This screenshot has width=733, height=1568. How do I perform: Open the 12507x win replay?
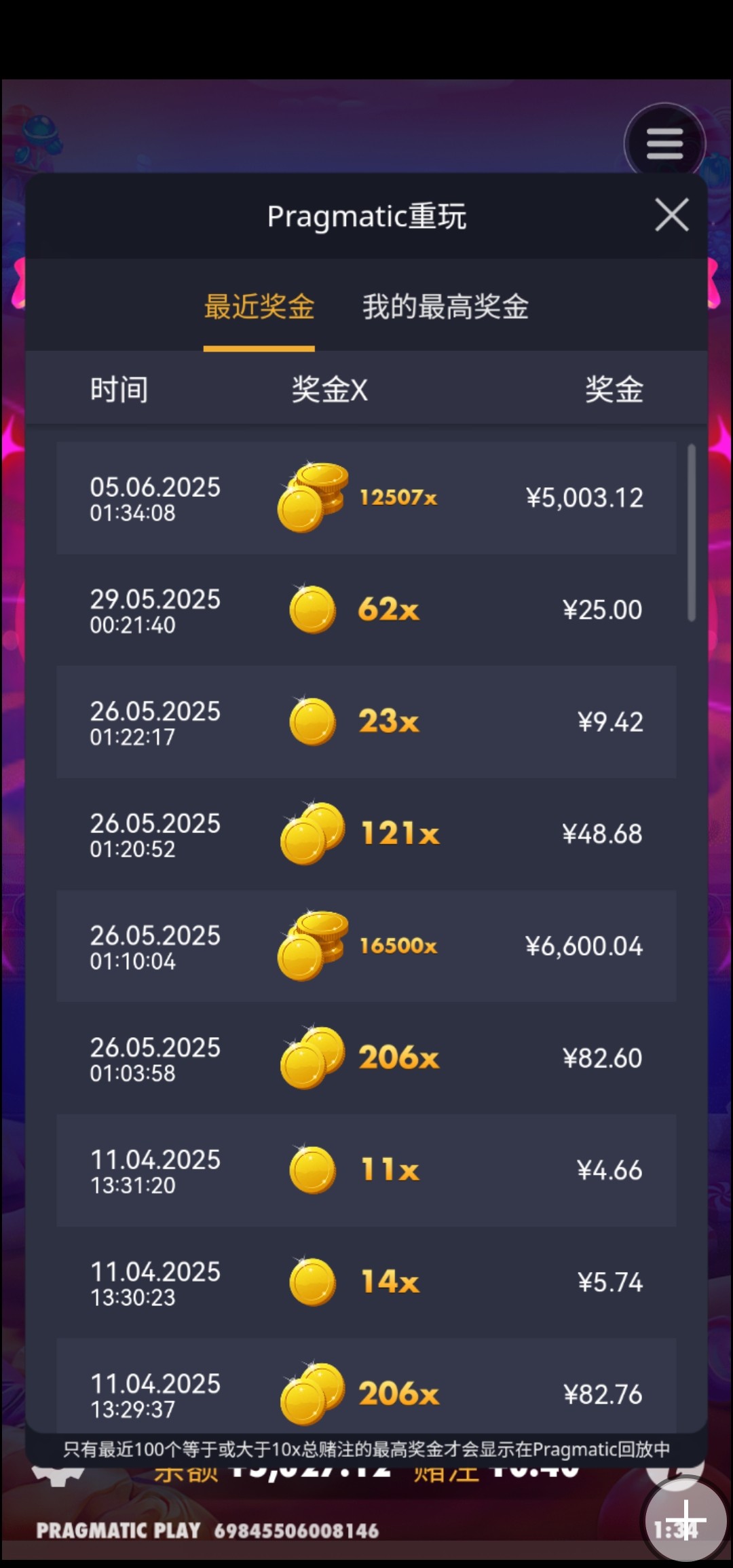point(366,498)
